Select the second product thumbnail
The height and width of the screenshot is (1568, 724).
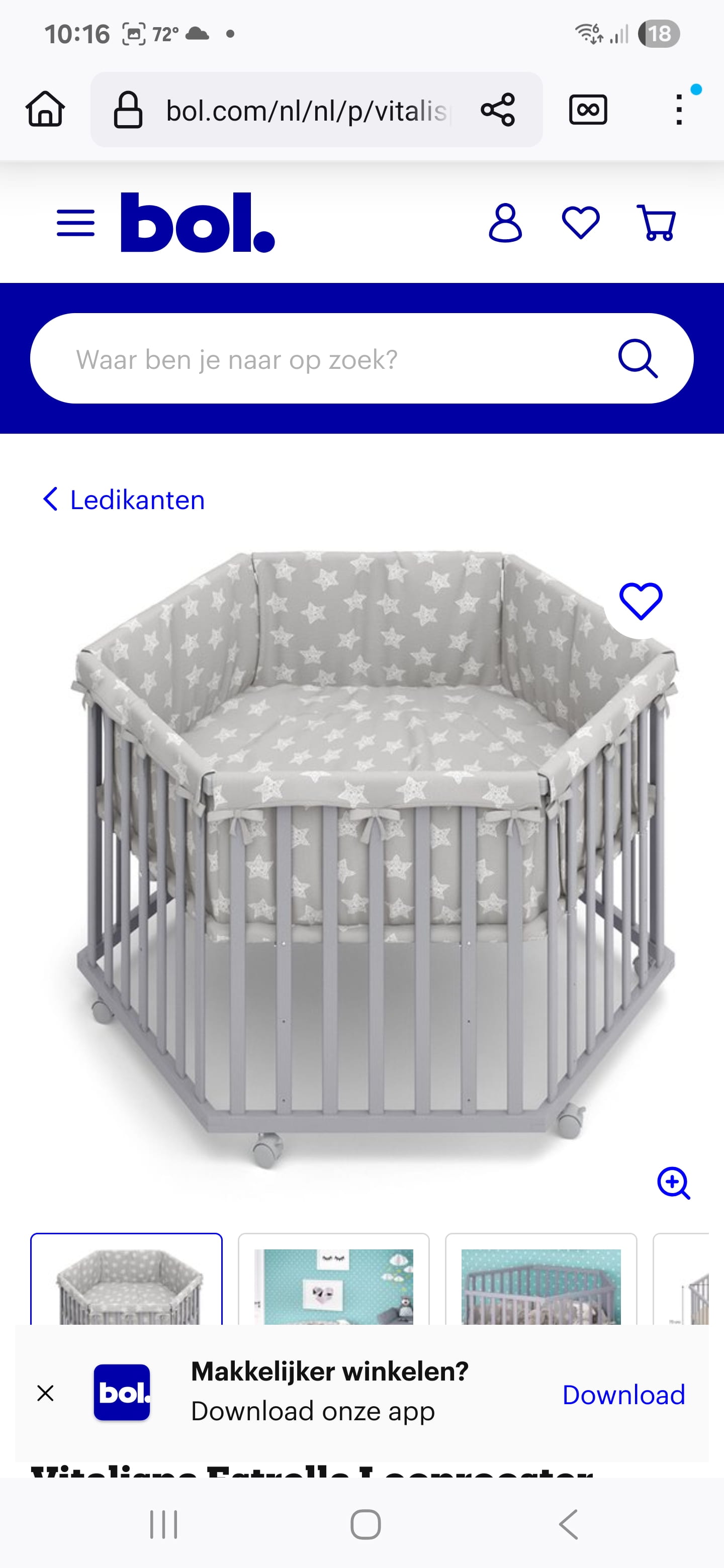pos(334,1280)
